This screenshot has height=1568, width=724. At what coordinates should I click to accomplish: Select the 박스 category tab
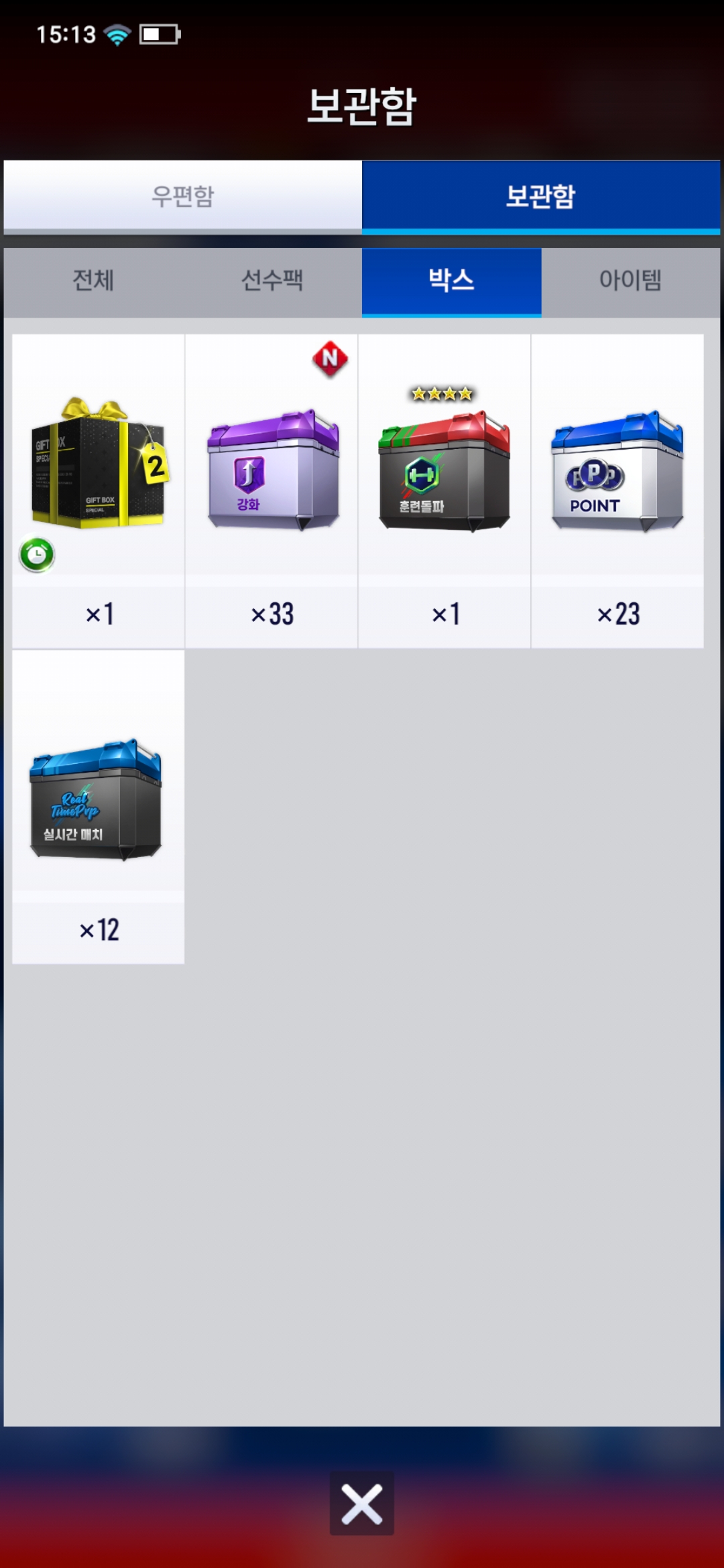[x=451, y=280]
